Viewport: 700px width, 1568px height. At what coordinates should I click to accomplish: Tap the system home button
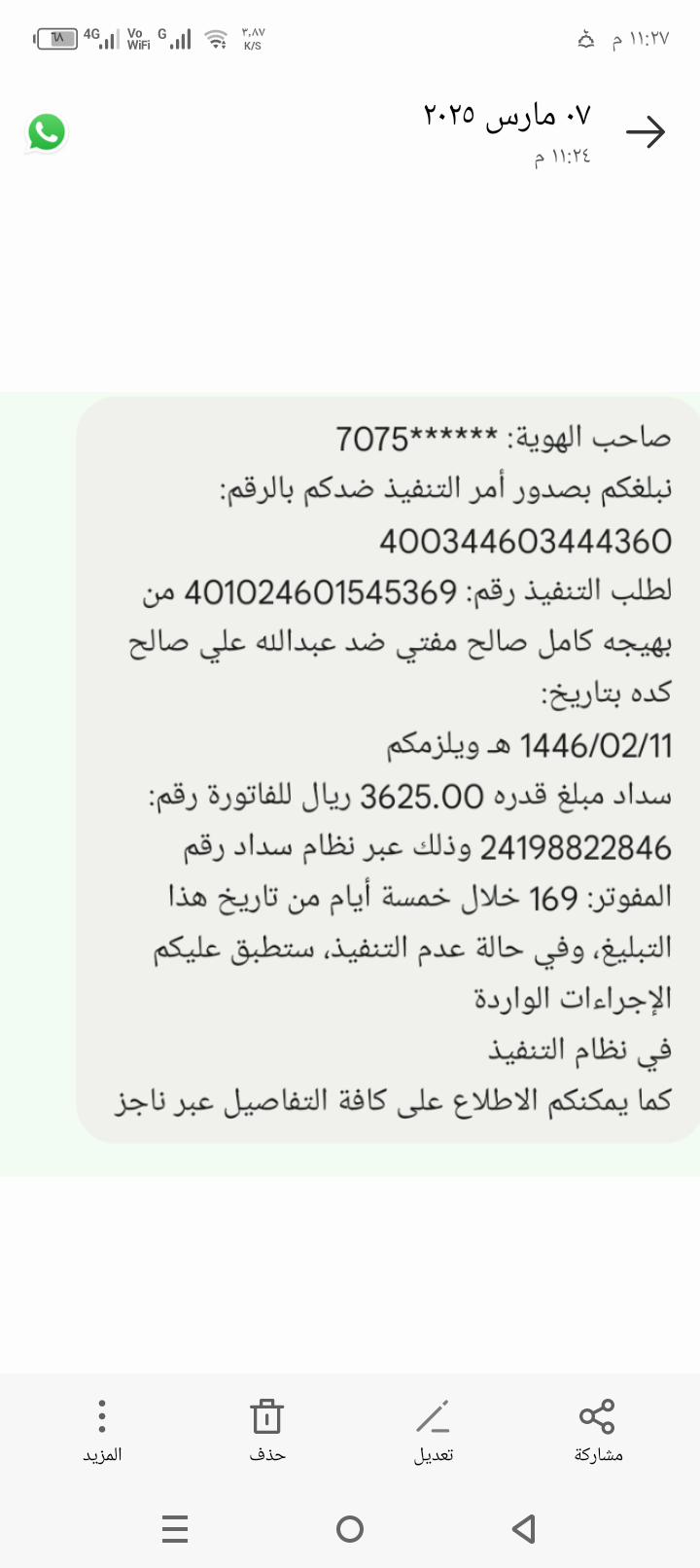pyautogui.click(x=349, y=1529)
